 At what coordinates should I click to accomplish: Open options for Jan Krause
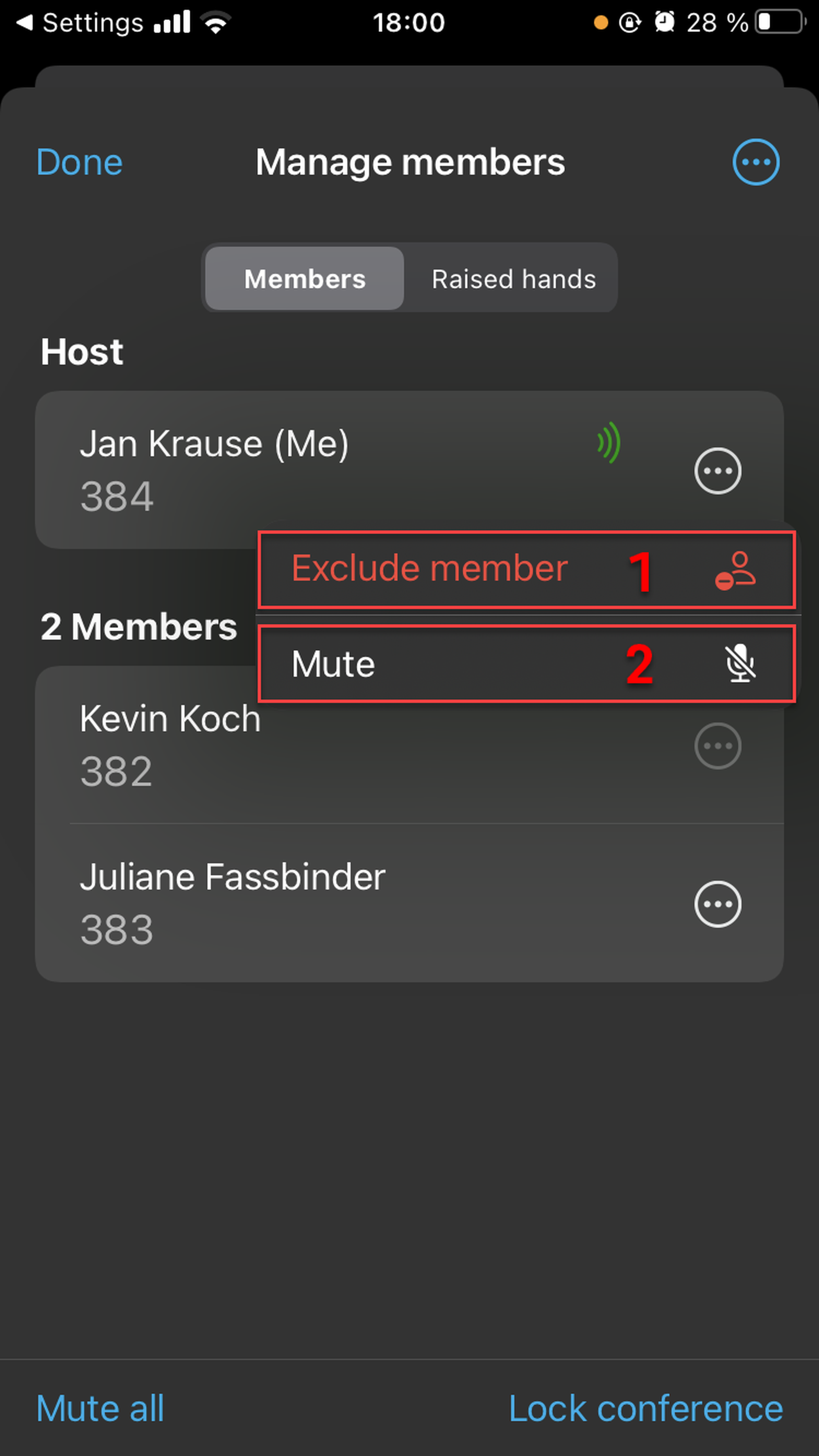pyautogui.click(x=717, y=471)
